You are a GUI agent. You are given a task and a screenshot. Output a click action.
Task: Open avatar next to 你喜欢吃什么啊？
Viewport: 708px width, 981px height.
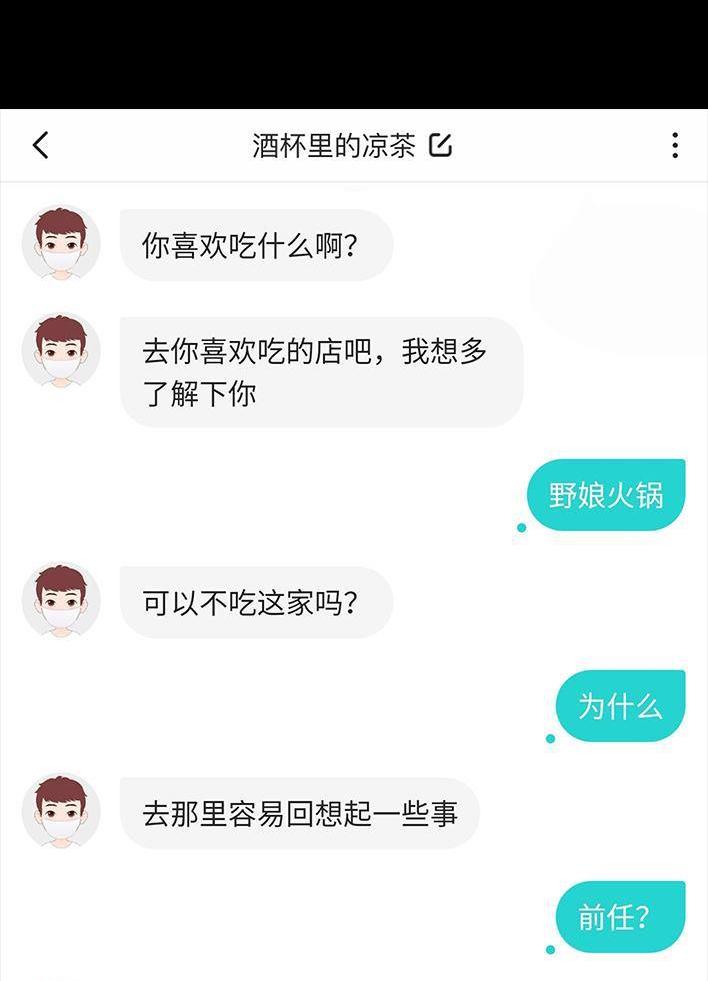tap(61, 245)
